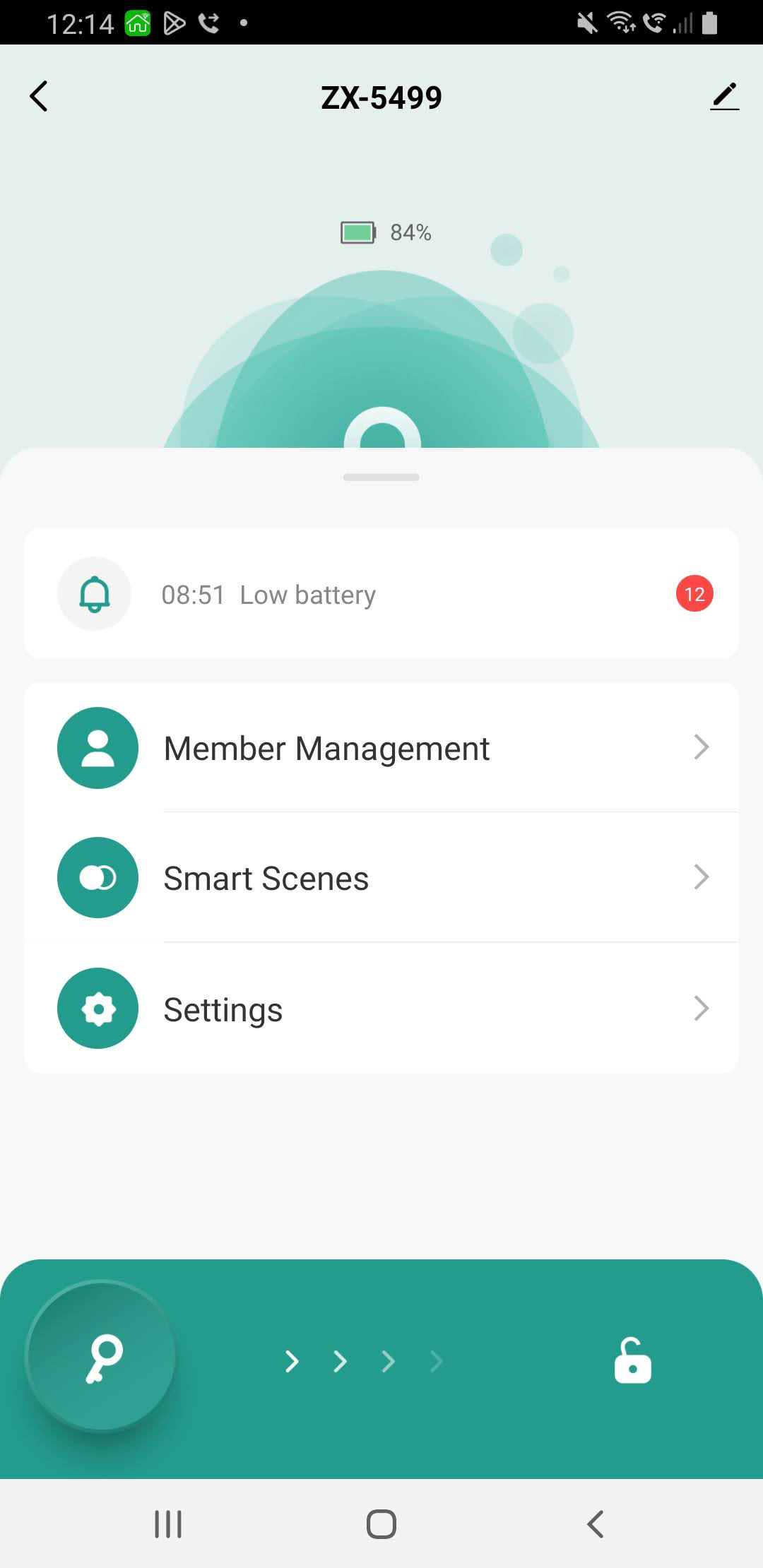The width and height of the screenshot is (763, 1568).
Task: Open the recent apps view
Action: click(168, 1524)
